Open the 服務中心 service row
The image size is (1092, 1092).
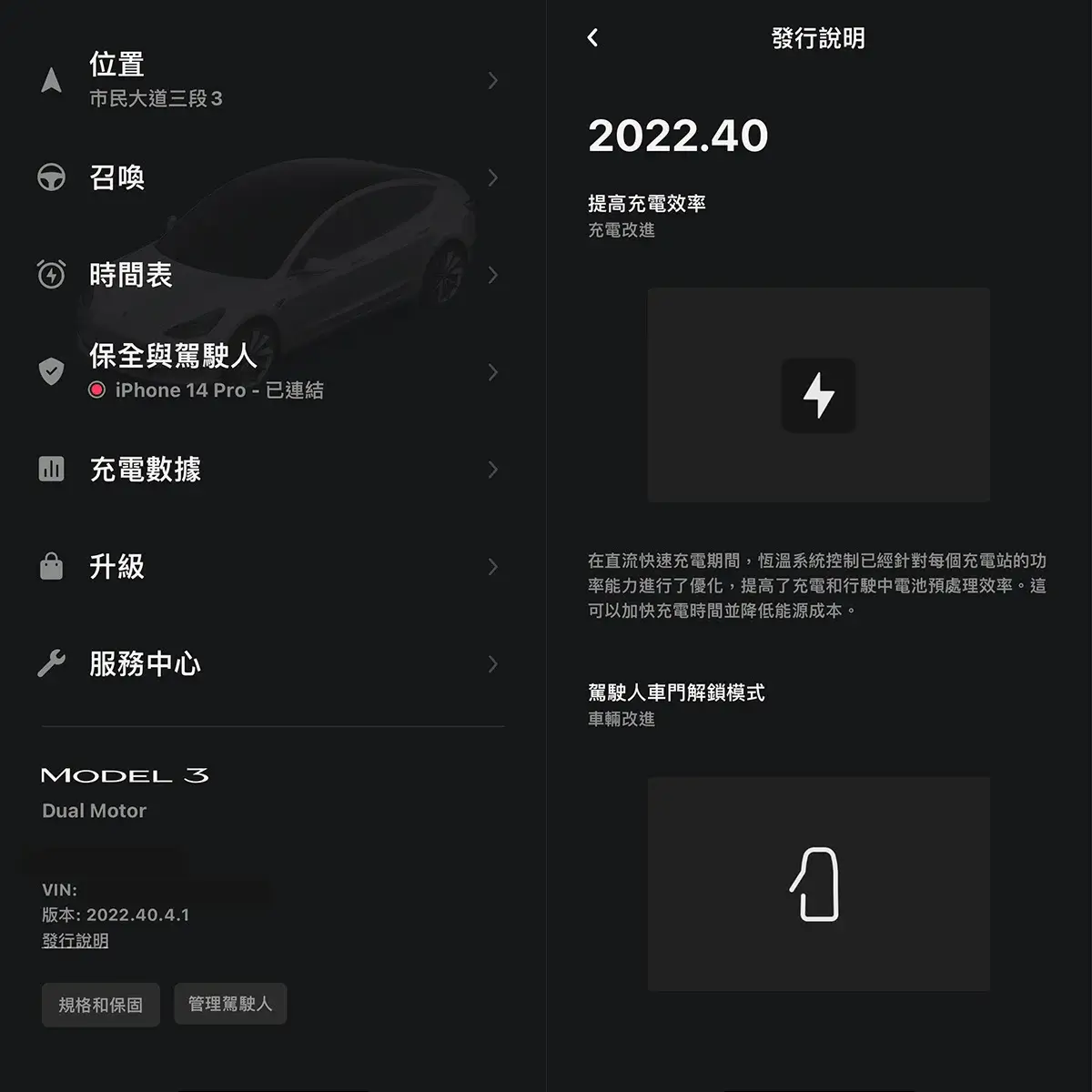270,664
